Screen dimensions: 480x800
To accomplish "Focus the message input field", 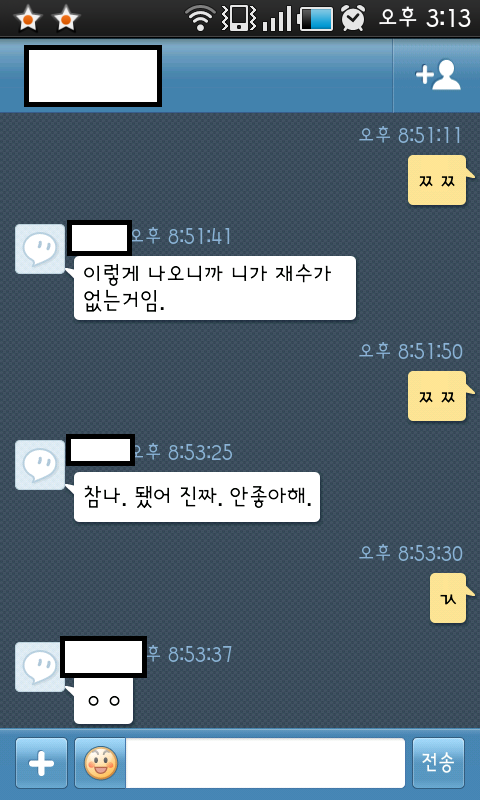I will click(265, 763).
